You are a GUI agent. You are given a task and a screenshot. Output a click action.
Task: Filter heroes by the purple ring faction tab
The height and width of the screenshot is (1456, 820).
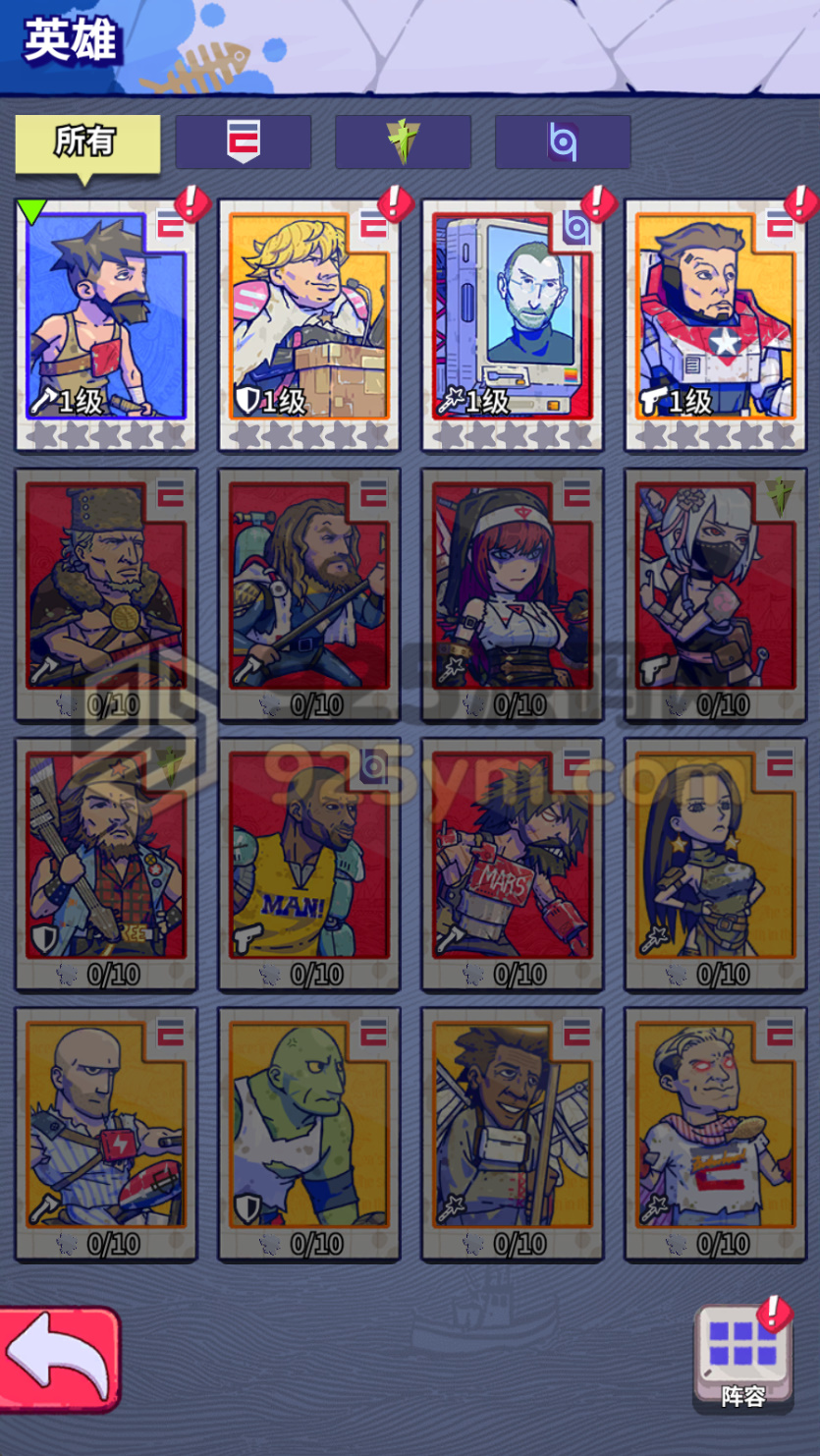pyautogui.click(x=563, y=142)
